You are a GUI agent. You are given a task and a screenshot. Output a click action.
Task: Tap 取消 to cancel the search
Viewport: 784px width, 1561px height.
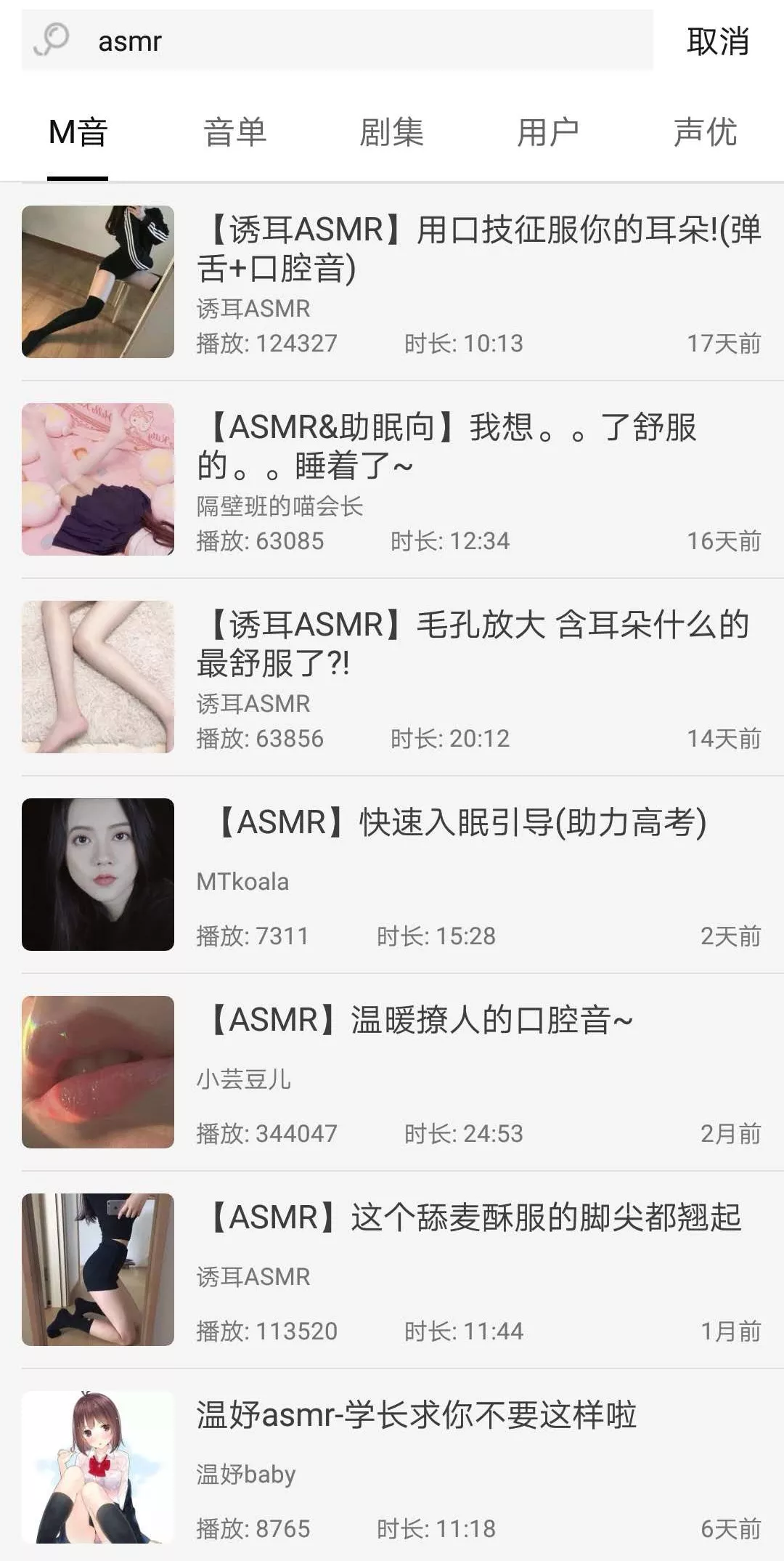717,41
